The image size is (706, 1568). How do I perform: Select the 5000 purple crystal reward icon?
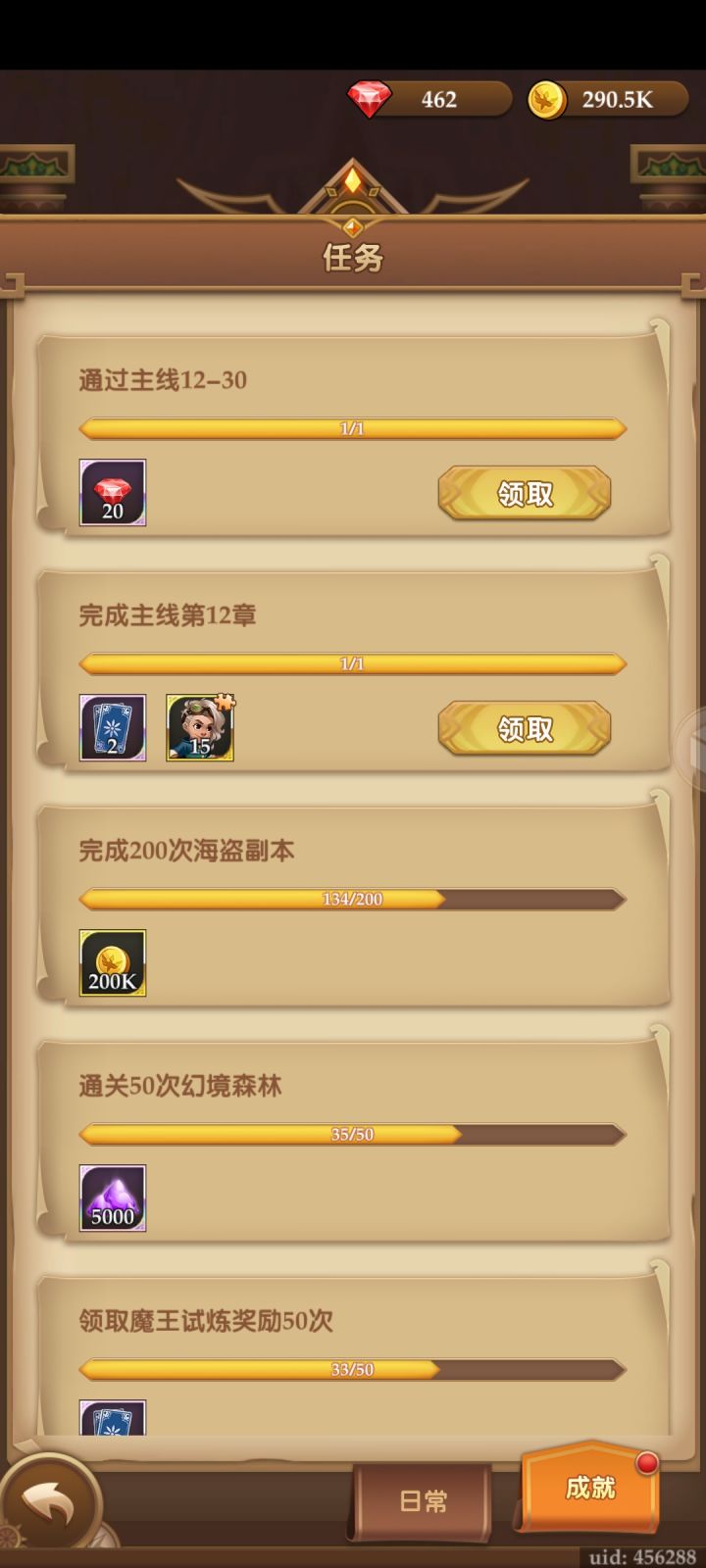pyautogui.click(x=112, y=1197)
